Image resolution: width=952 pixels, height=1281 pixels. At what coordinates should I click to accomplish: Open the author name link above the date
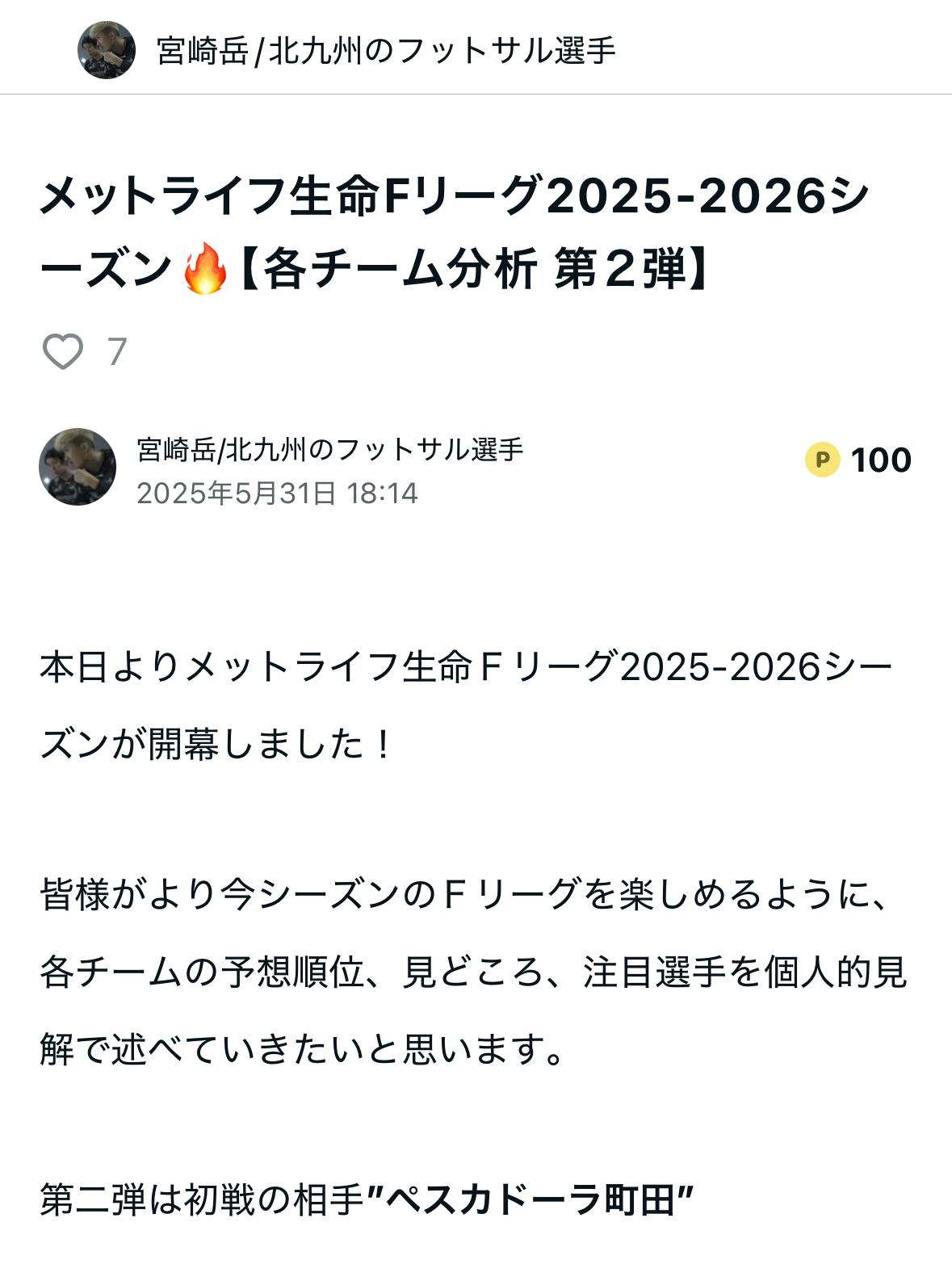329,449
